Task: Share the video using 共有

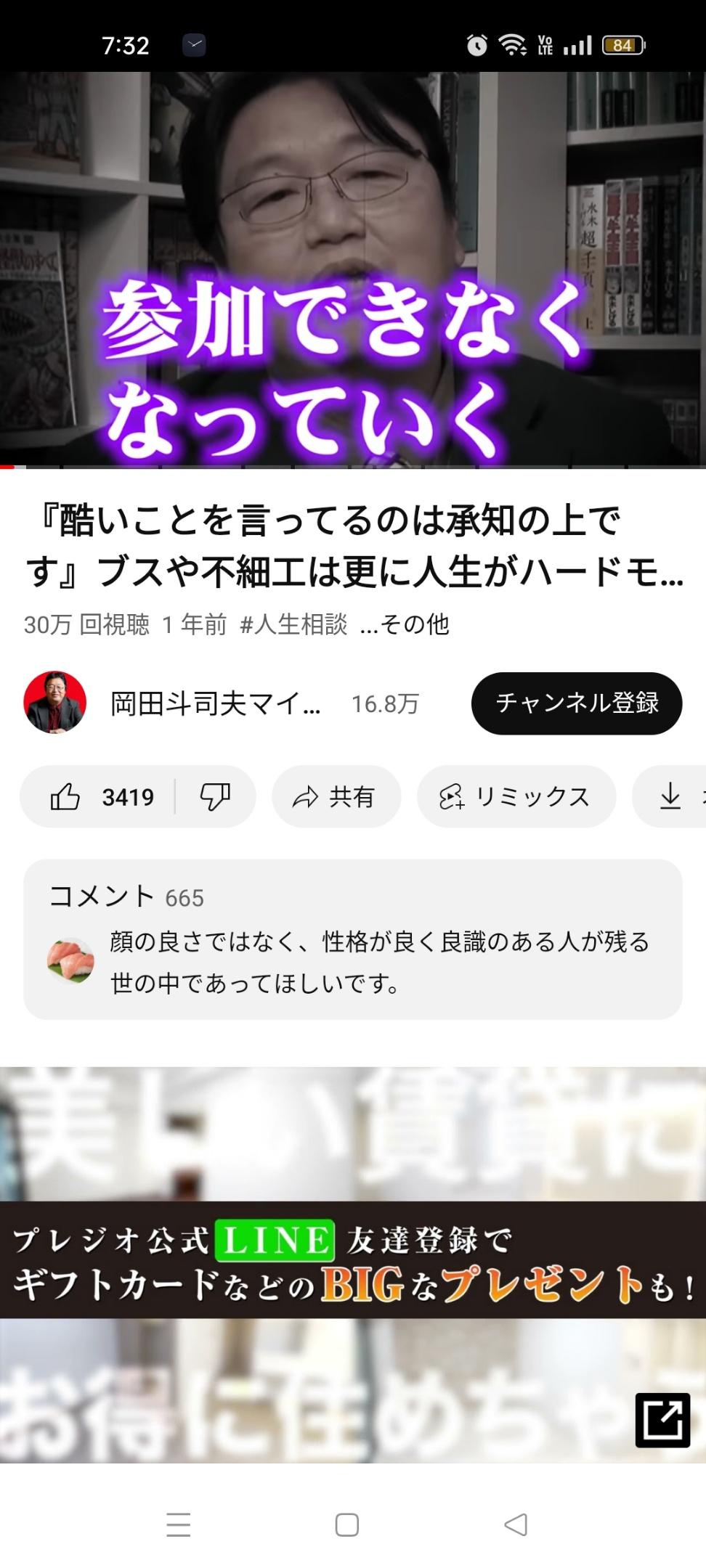Action: pyautogui.click(x=336, y=797)
